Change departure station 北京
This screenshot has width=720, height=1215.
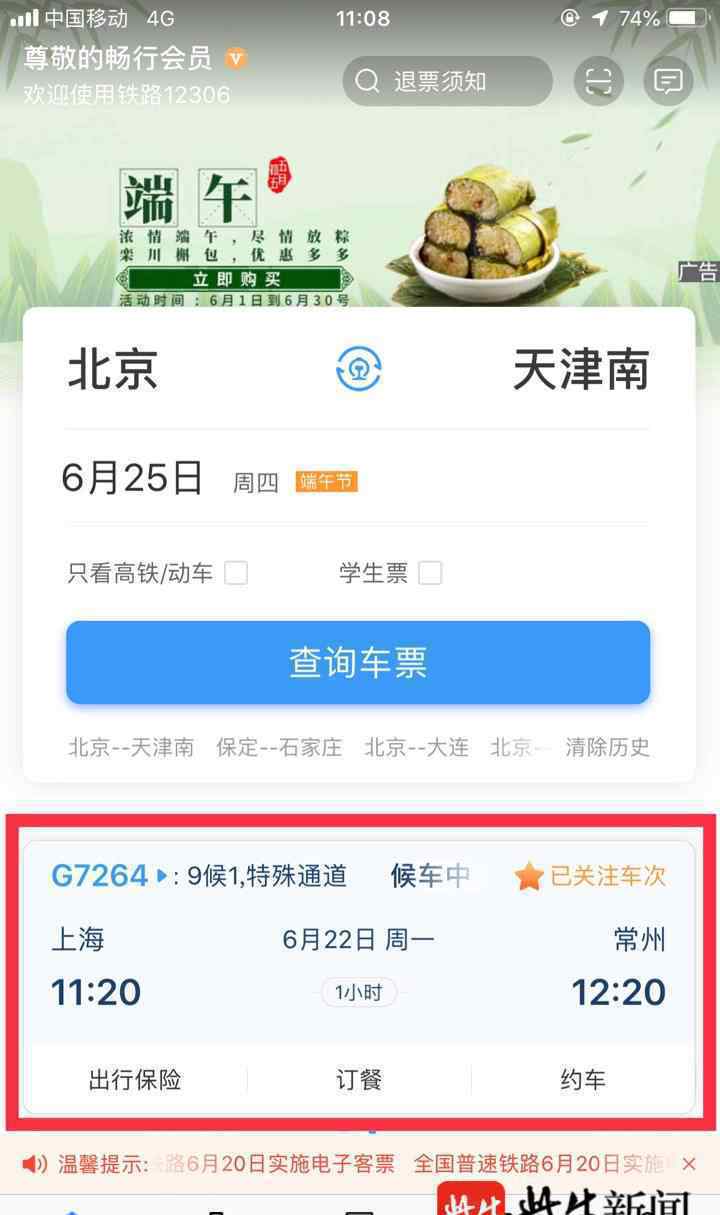pos(112,369)
